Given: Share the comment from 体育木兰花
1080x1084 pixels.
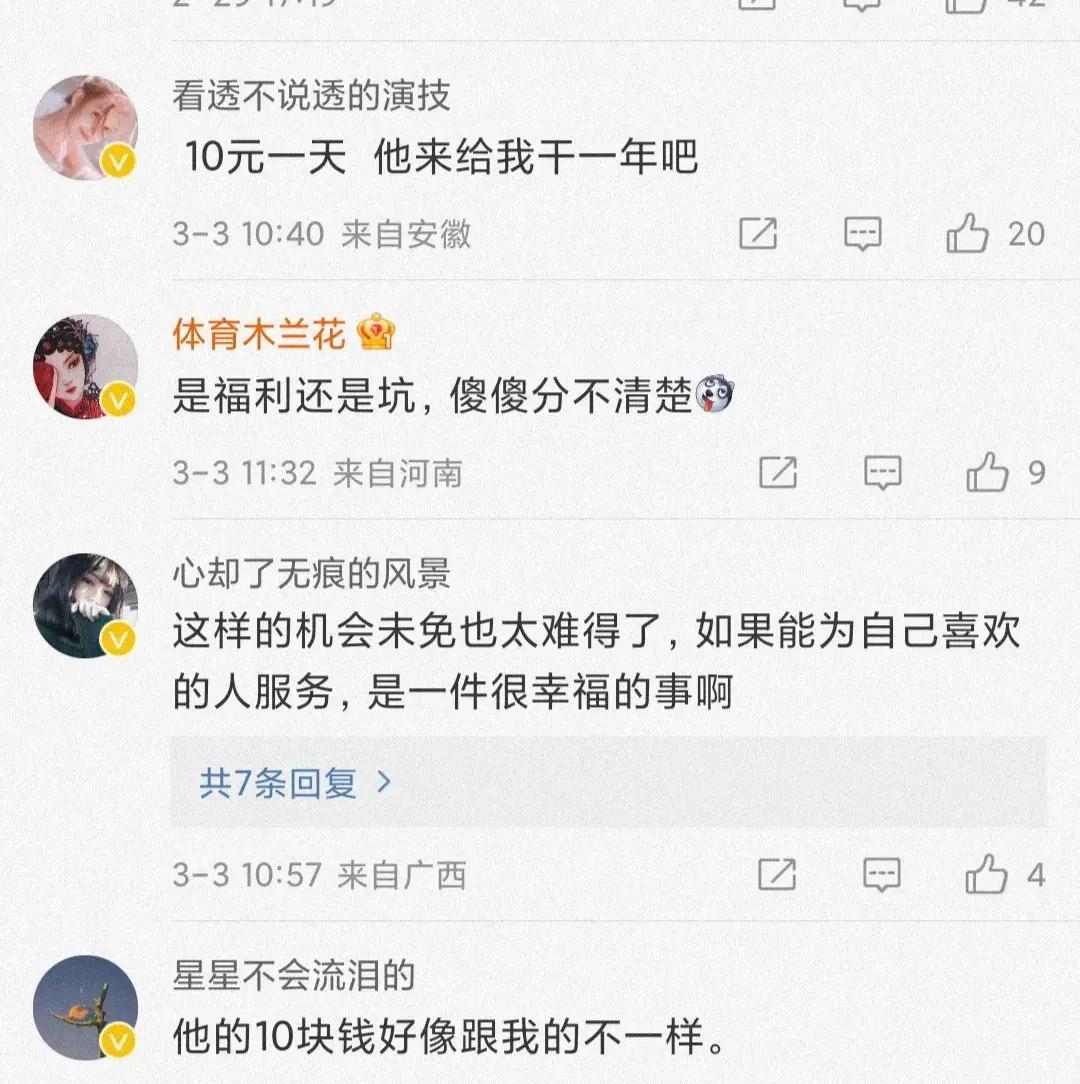Looking at the screenshot, I should (778, 473).
